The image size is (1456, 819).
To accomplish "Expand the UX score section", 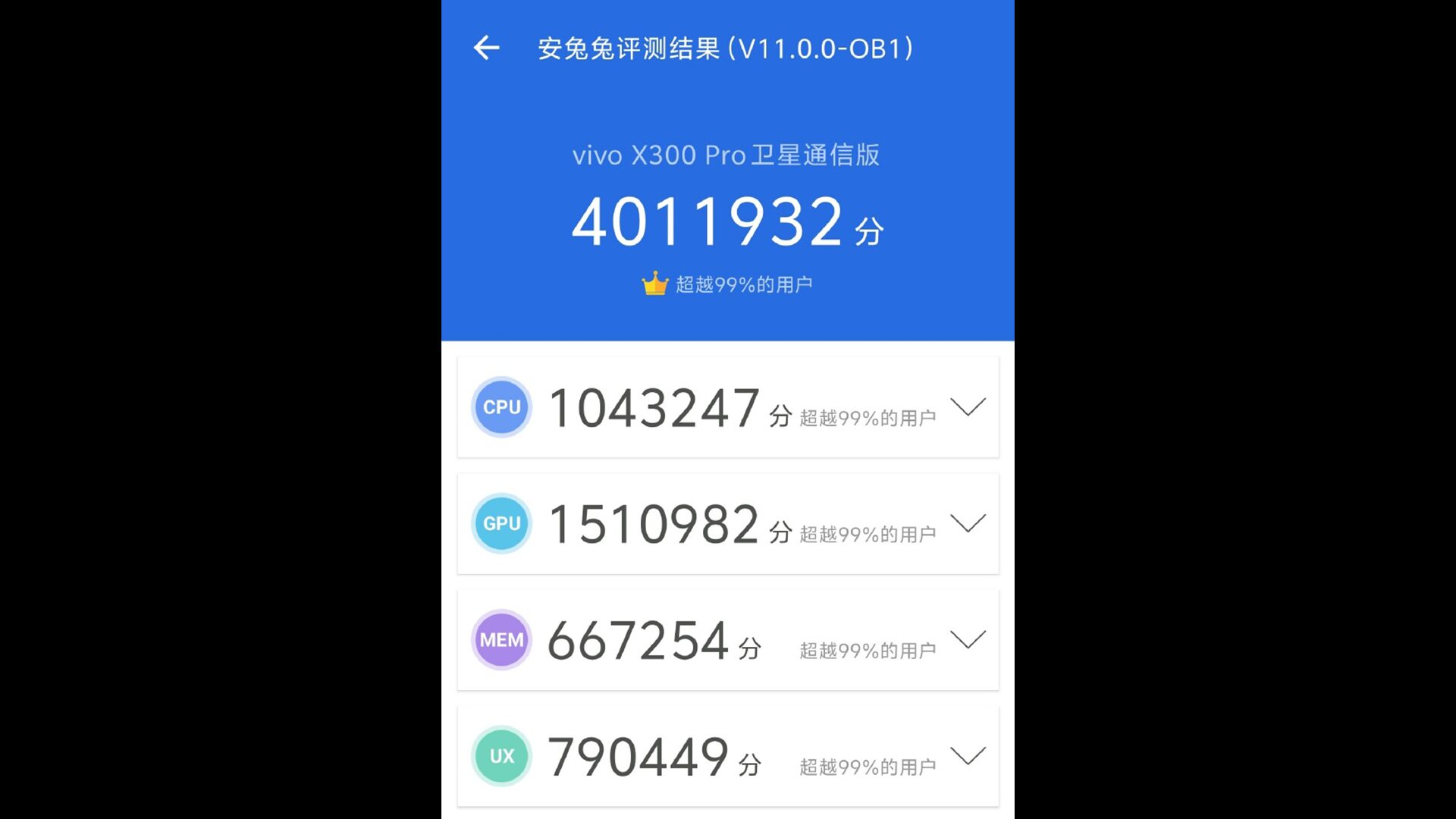I will pyautogui.click(x=968, y=755).
